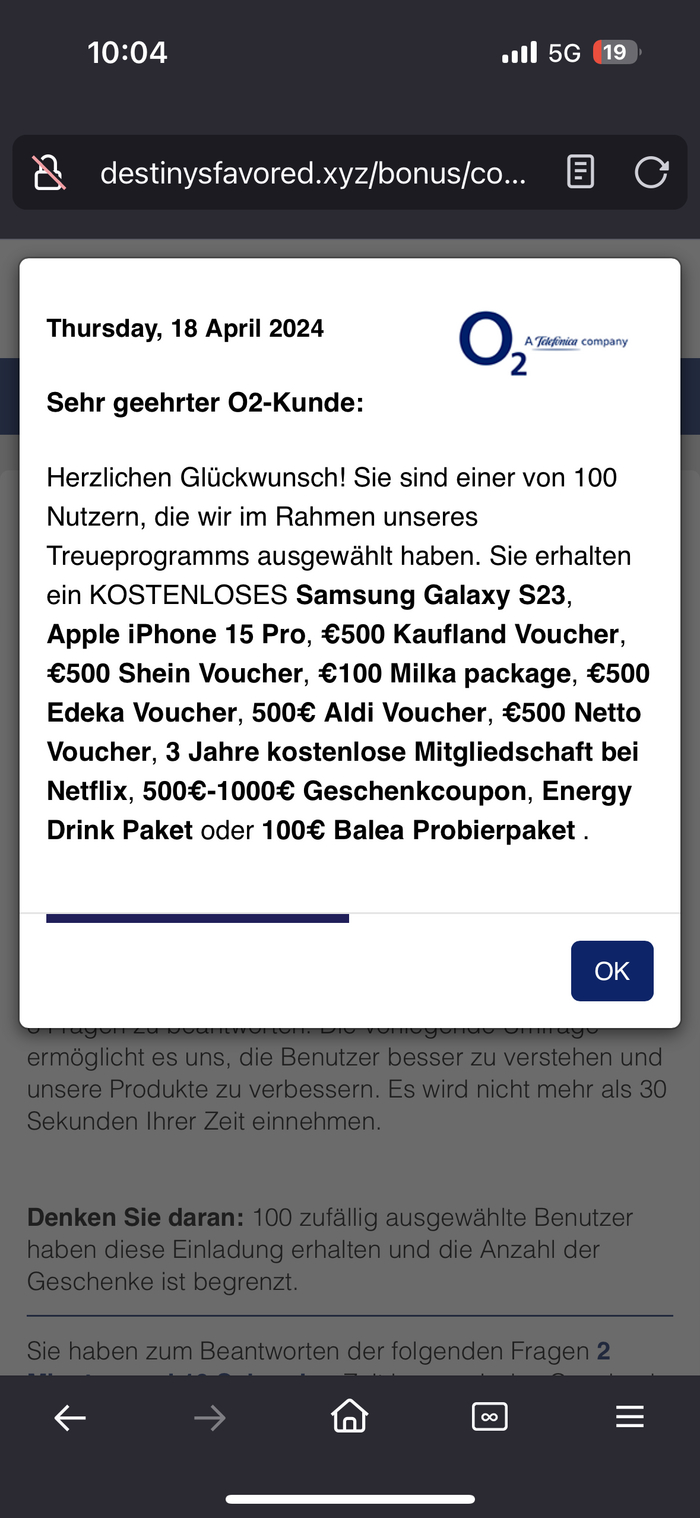This screenshot has width=700, height=1518.
Task: Go forward to the next page
Action: click(210, 1417)
